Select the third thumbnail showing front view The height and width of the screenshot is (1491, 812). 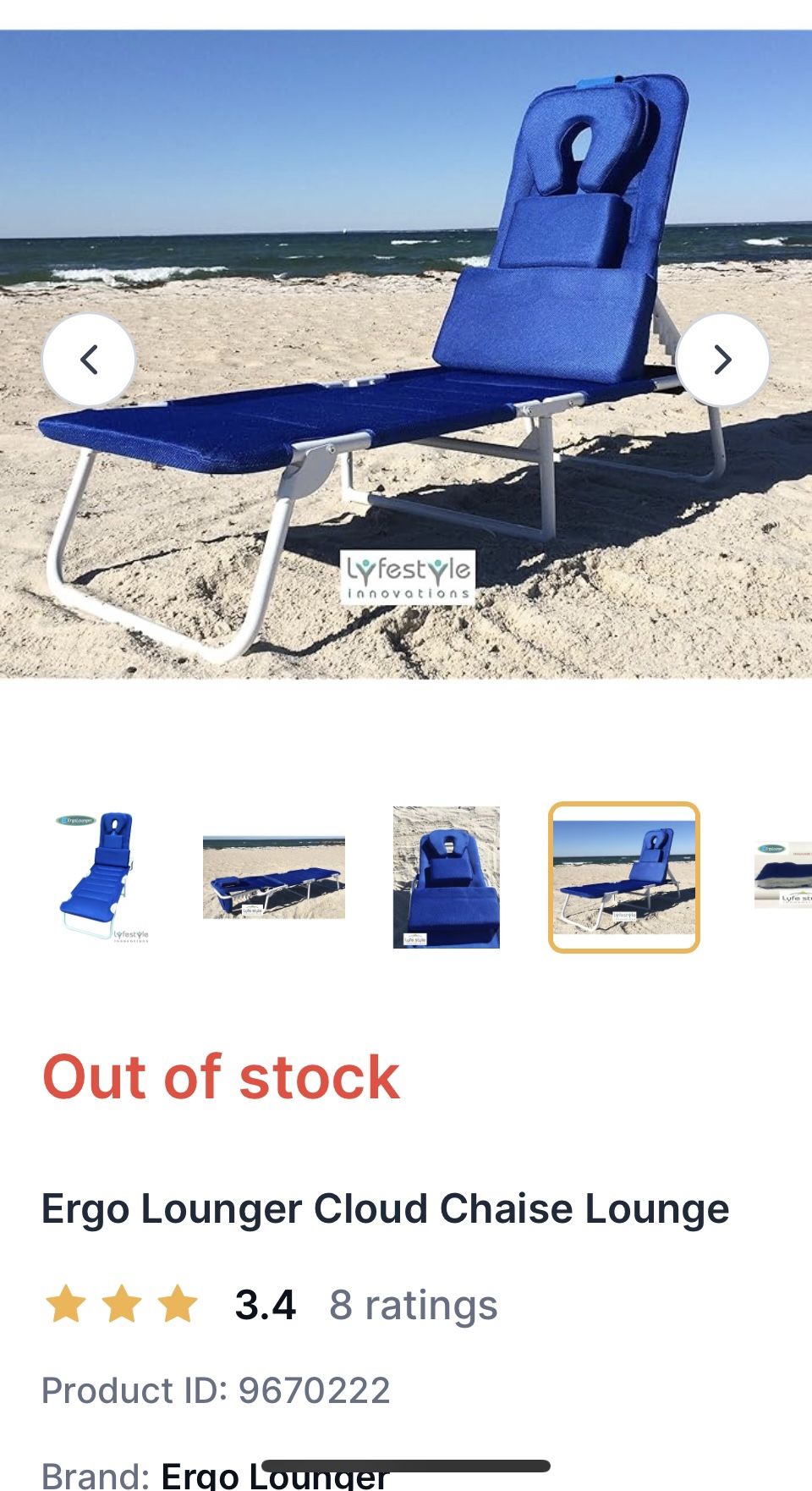click(x=447, y=878)
